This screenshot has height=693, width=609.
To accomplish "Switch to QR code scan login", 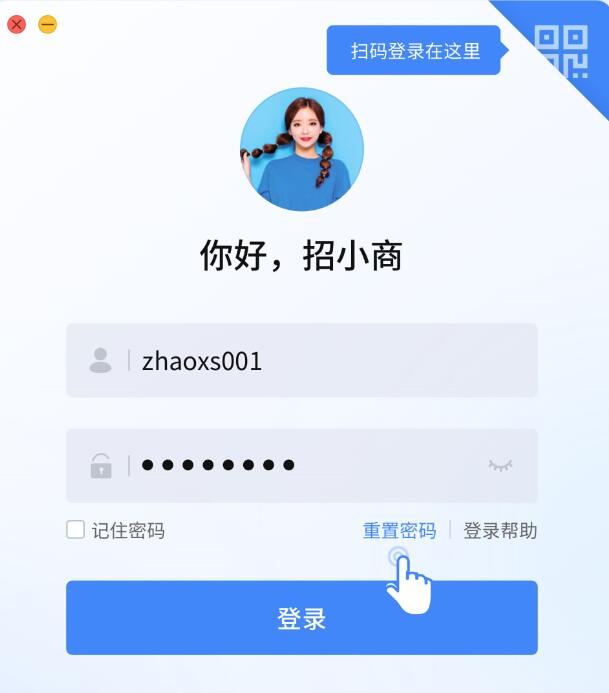I will (561, 50).
